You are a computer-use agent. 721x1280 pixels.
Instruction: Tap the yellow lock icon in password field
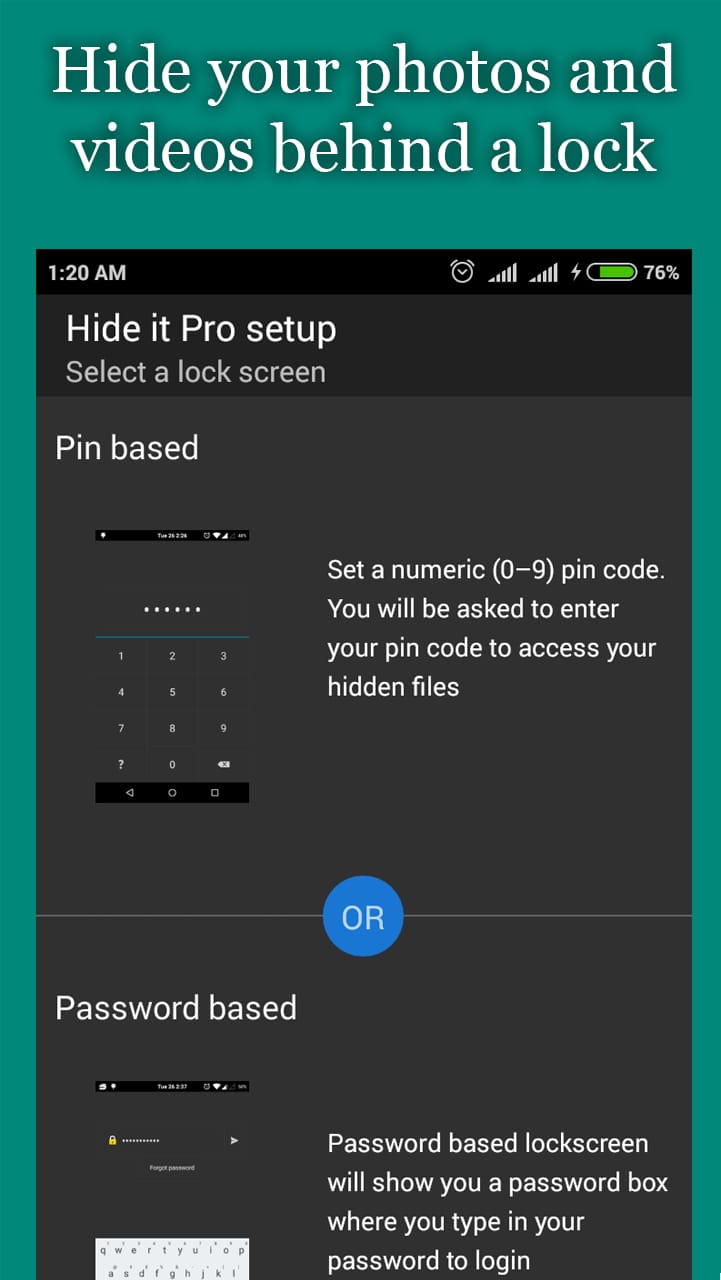click(x=113, y=1140)
